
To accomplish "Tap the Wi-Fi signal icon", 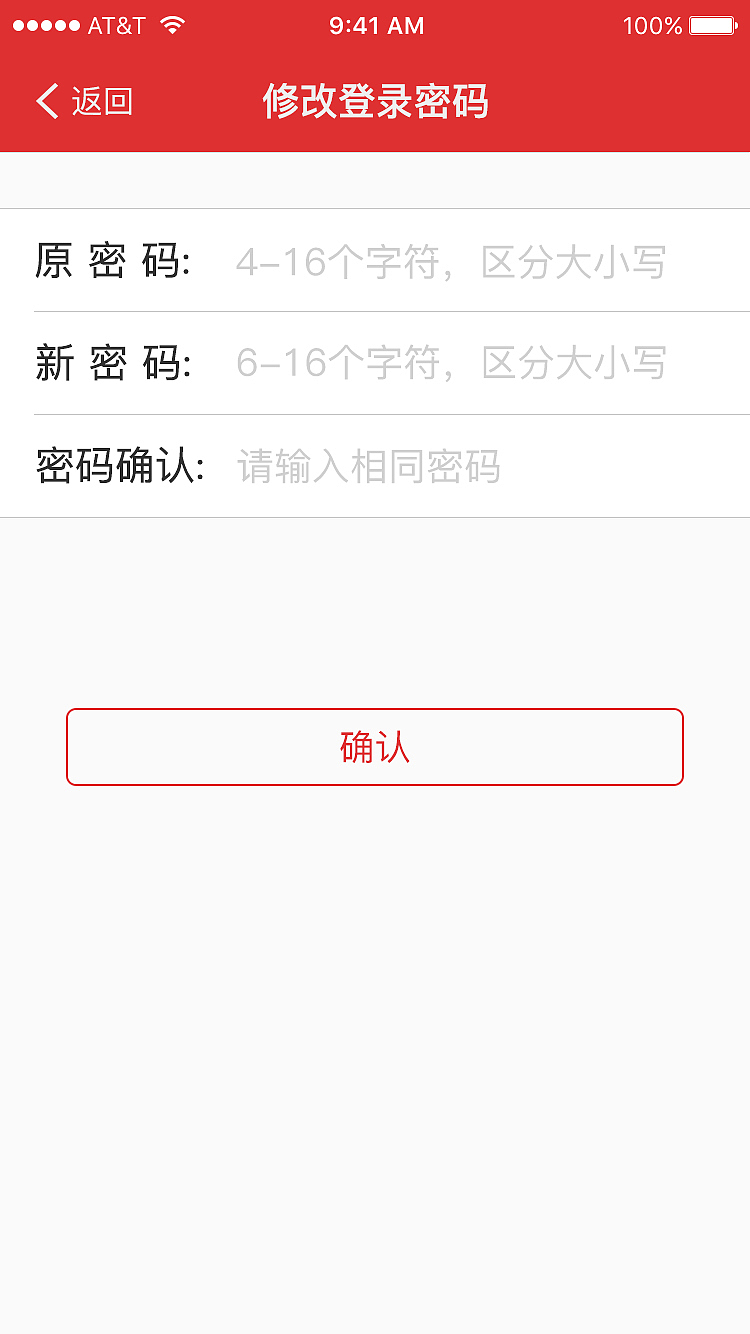I will 170,26.
